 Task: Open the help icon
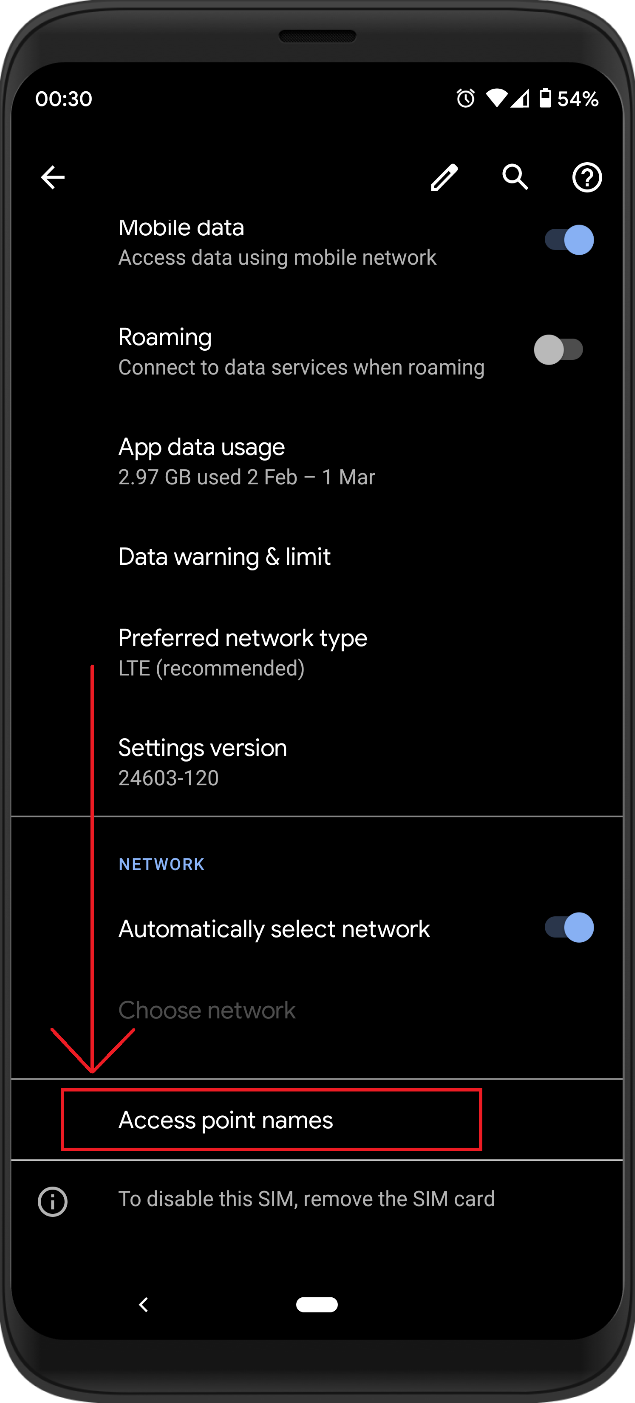point(586,178)
